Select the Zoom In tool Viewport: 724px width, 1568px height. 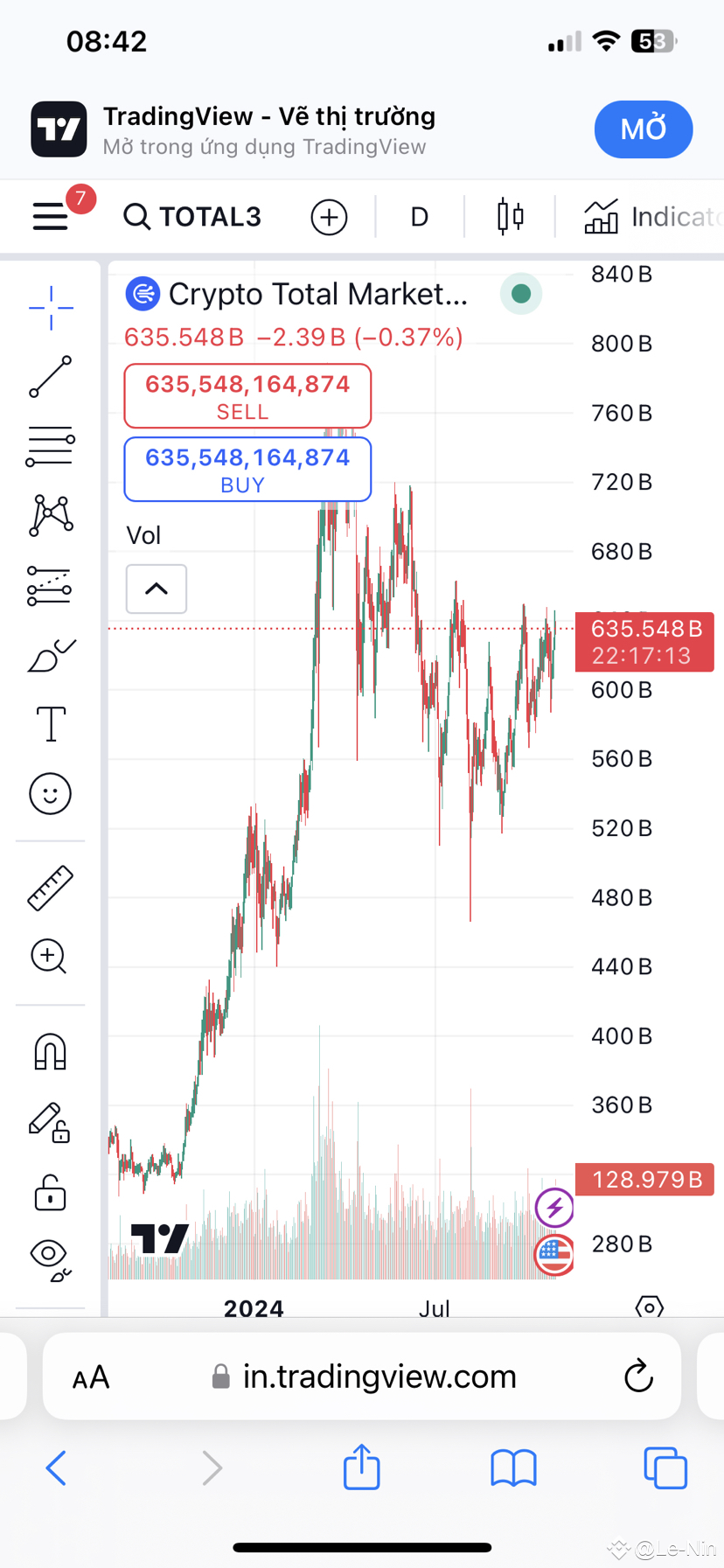pyautogui.click(x=50, y=957)
